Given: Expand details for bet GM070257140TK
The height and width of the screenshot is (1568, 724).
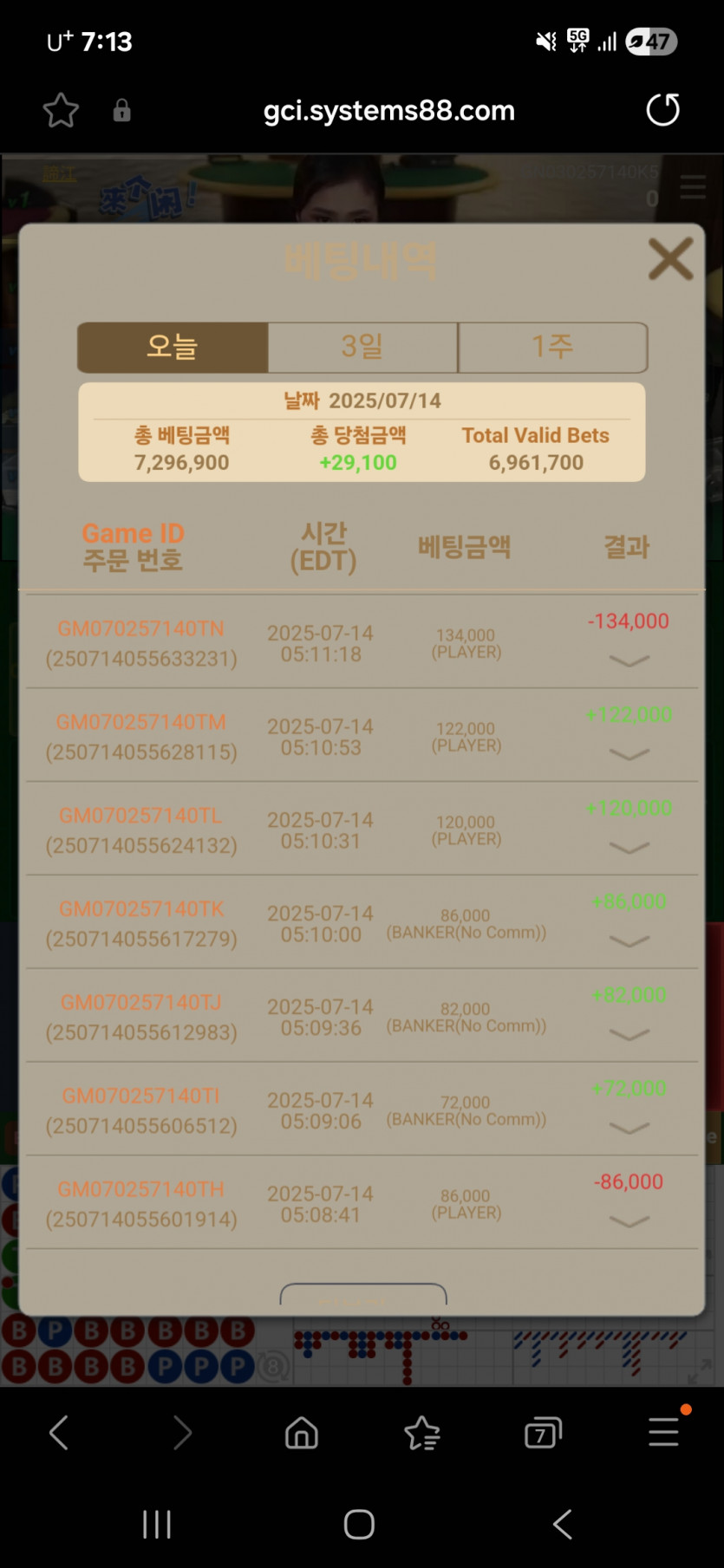Looking at the screenshot, I should point(629,941).
